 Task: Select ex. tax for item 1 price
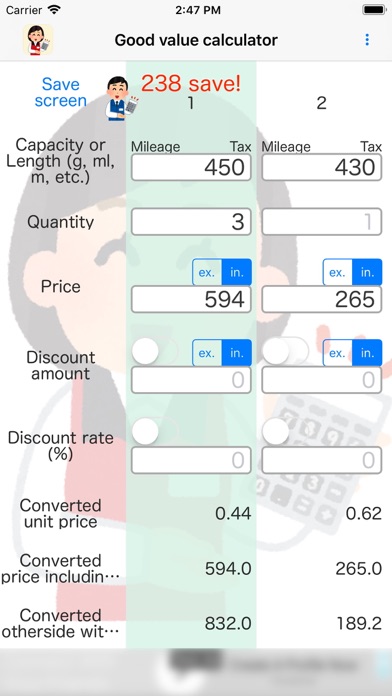(x=207, y=272)
